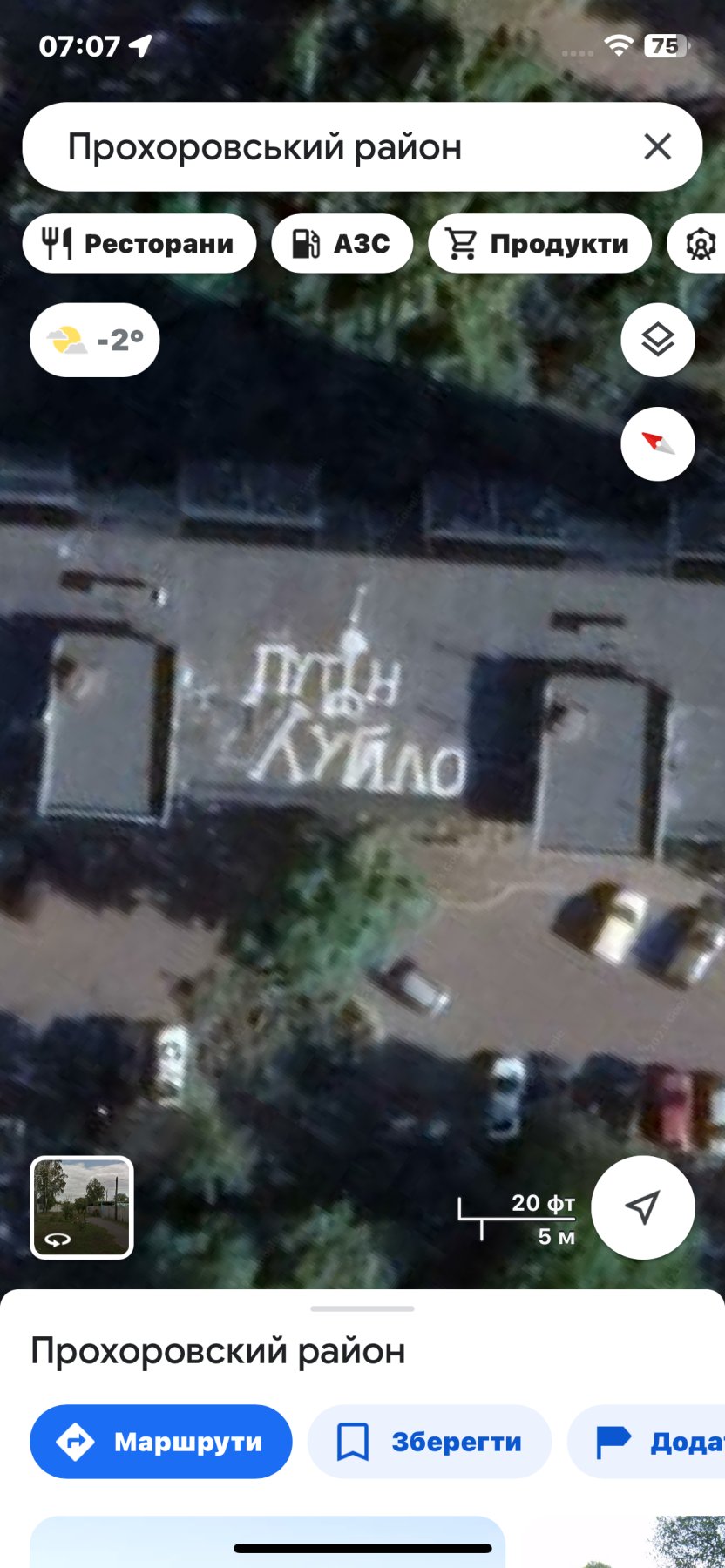Select the Ресторани chip

tap(139, 244)
